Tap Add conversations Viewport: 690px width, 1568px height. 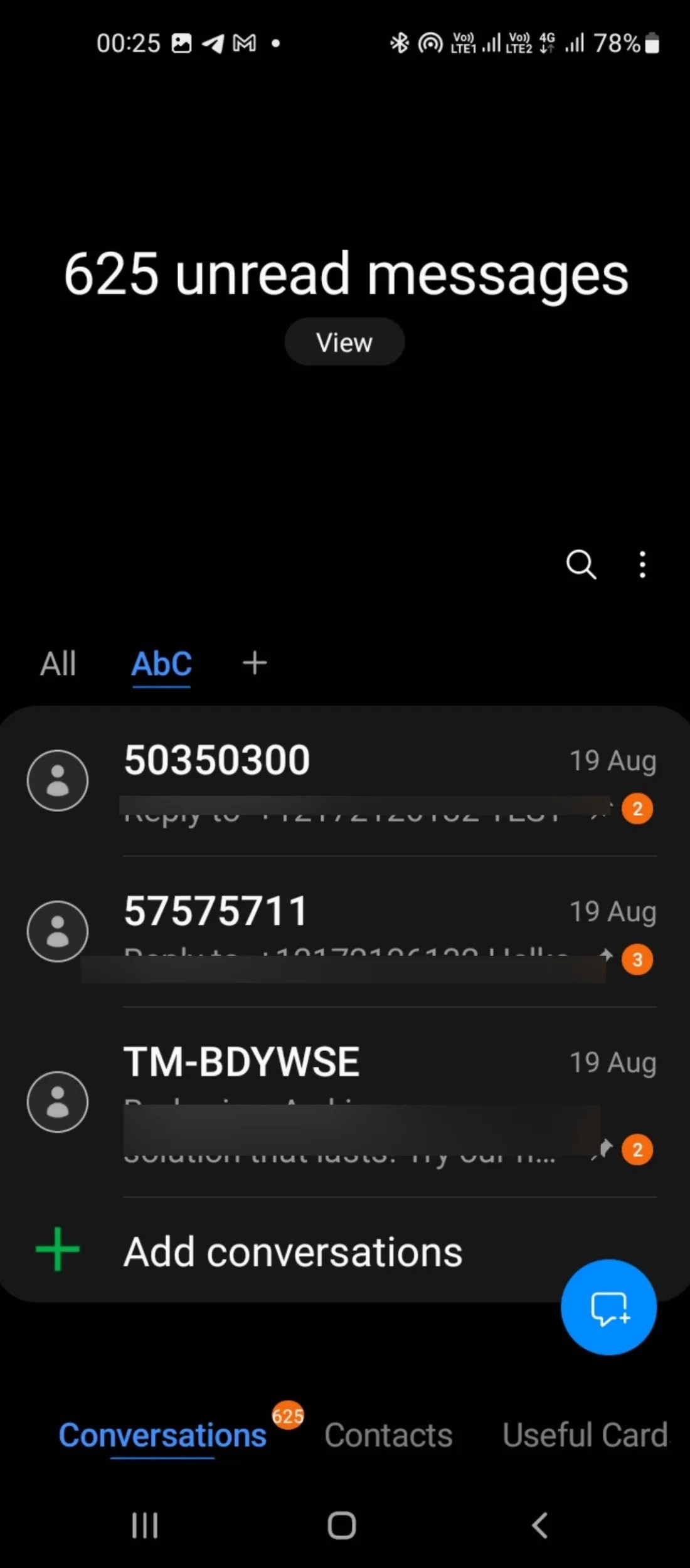coord(291,1251)
